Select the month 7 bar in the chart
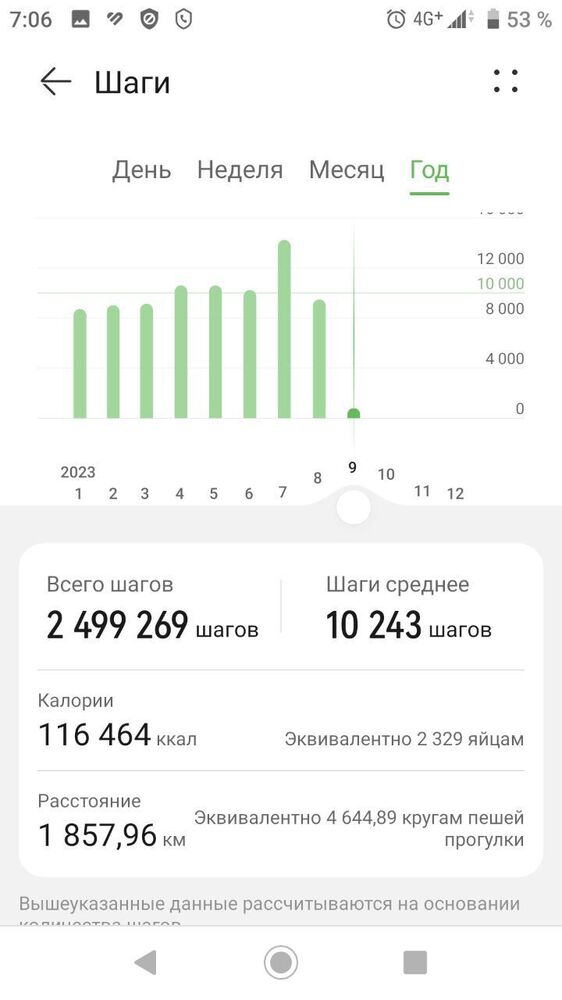The image size is (562, 1000). [x=285, y=329]
